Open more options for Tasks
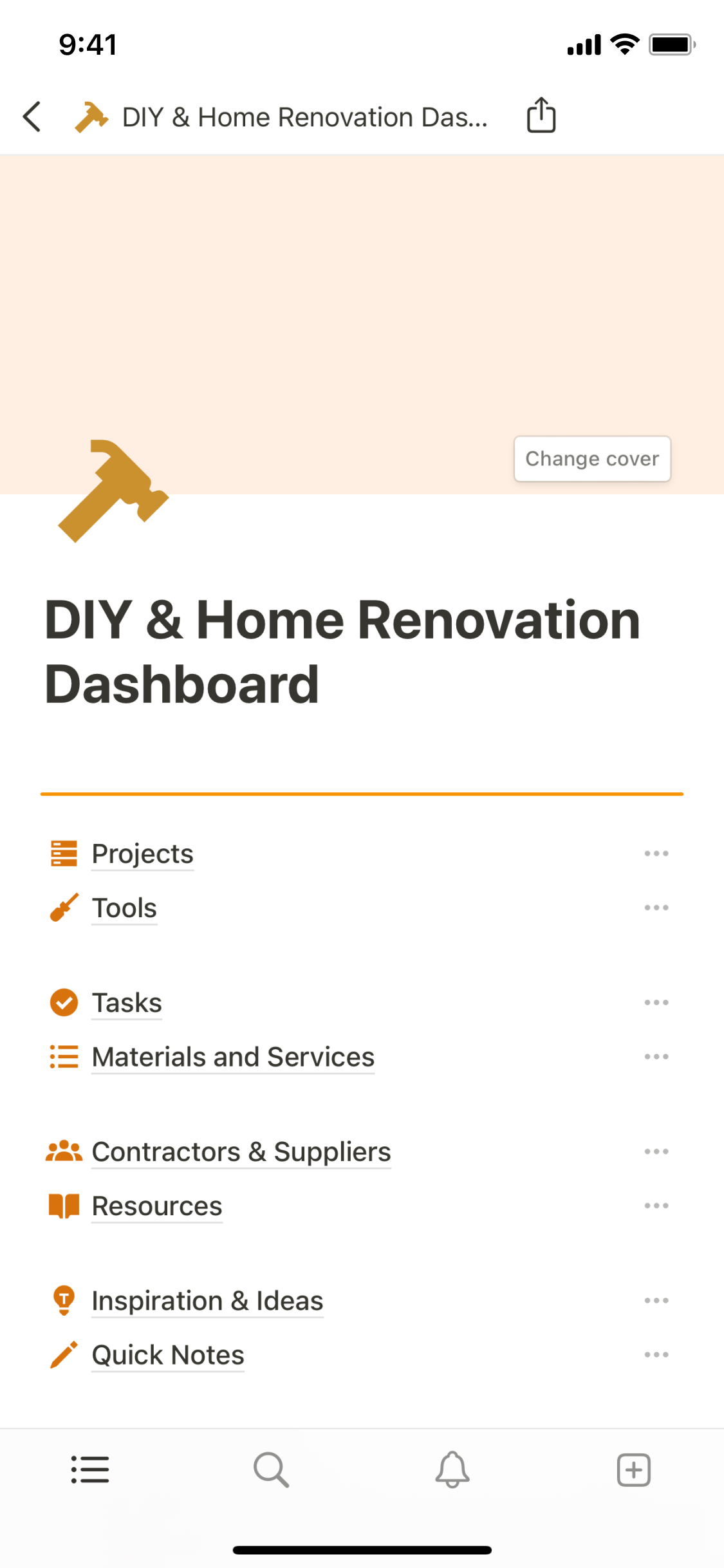 (656, 1003)
